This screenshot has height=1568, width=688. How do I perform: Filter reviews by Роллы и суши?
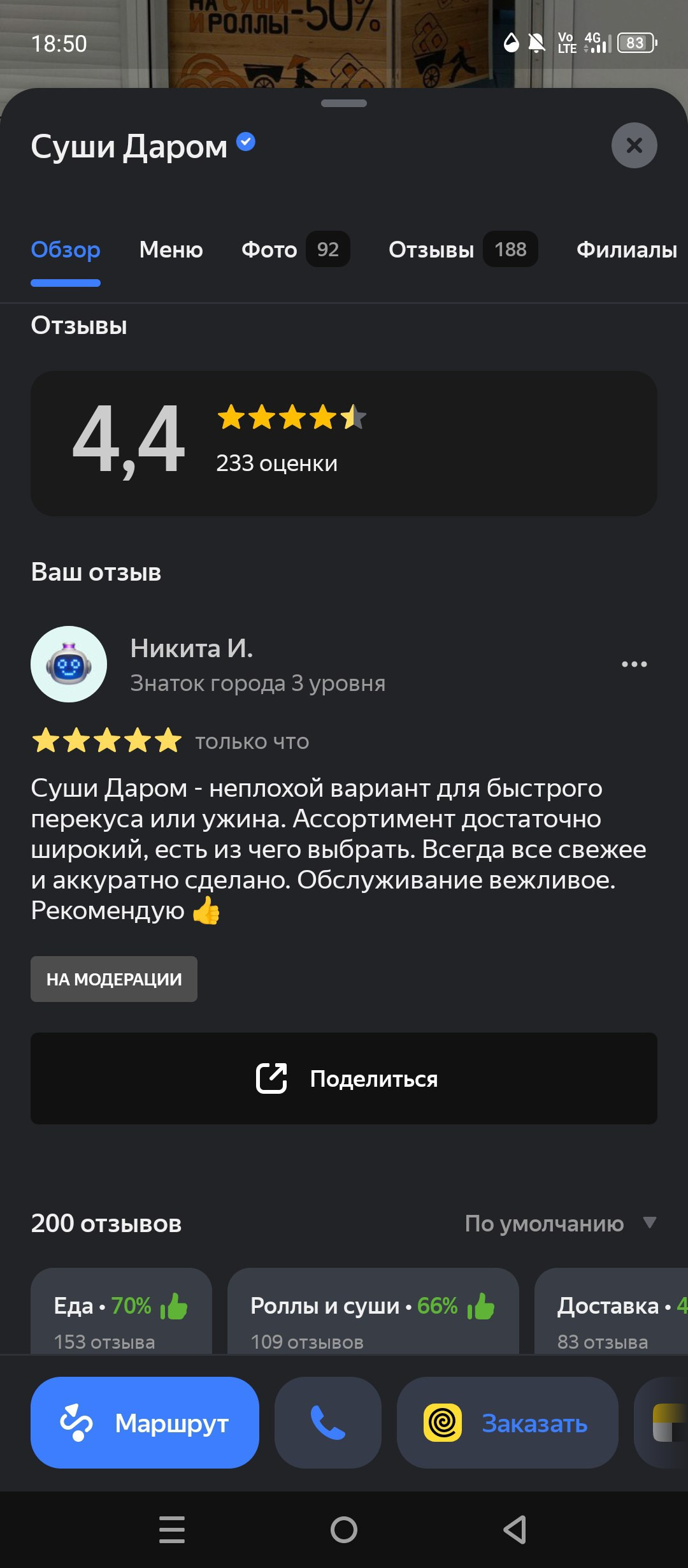tap(373, 1313)
